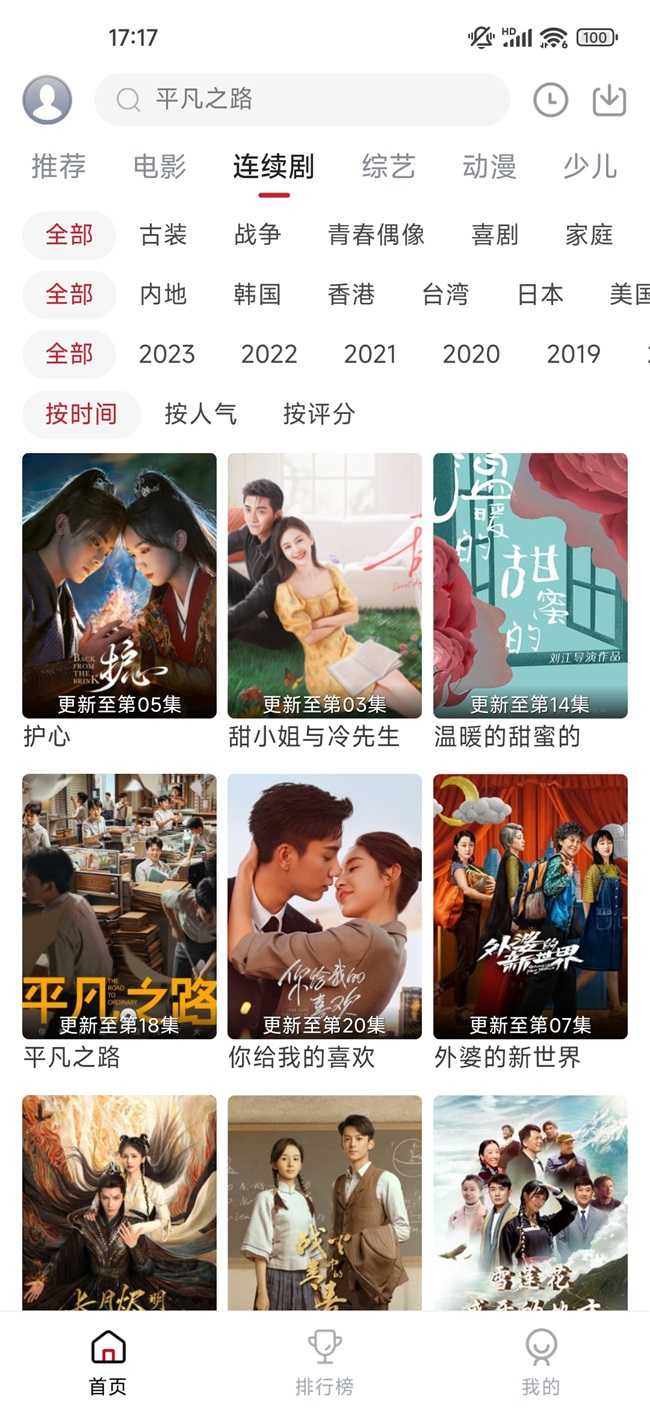Switch to the 综艺 tab

(388, 167)
